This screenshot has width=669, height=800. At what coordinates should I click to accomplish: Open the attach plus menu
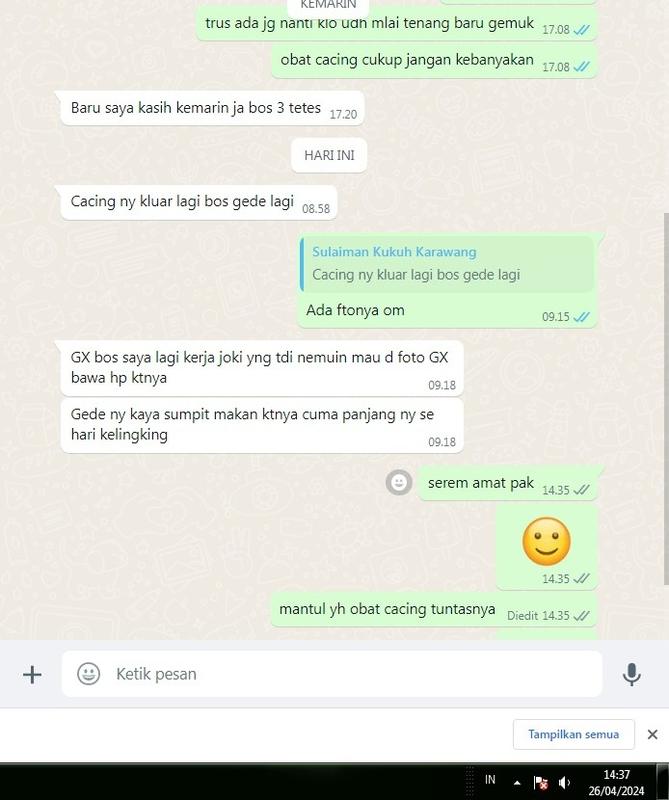[32, 674]
